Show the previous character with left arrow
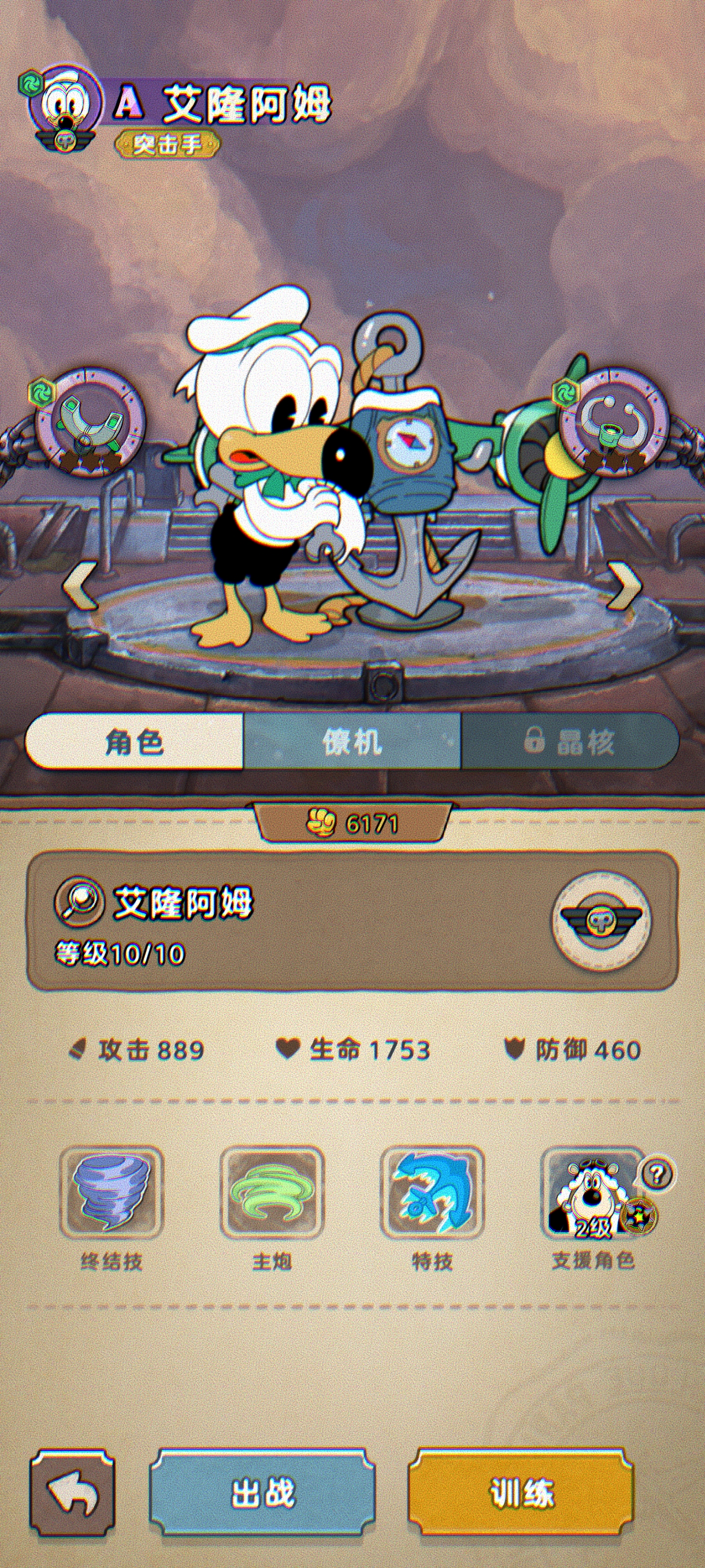This screenshot has height=1568, width=705. pyautogui.click(x=81, y=586)
